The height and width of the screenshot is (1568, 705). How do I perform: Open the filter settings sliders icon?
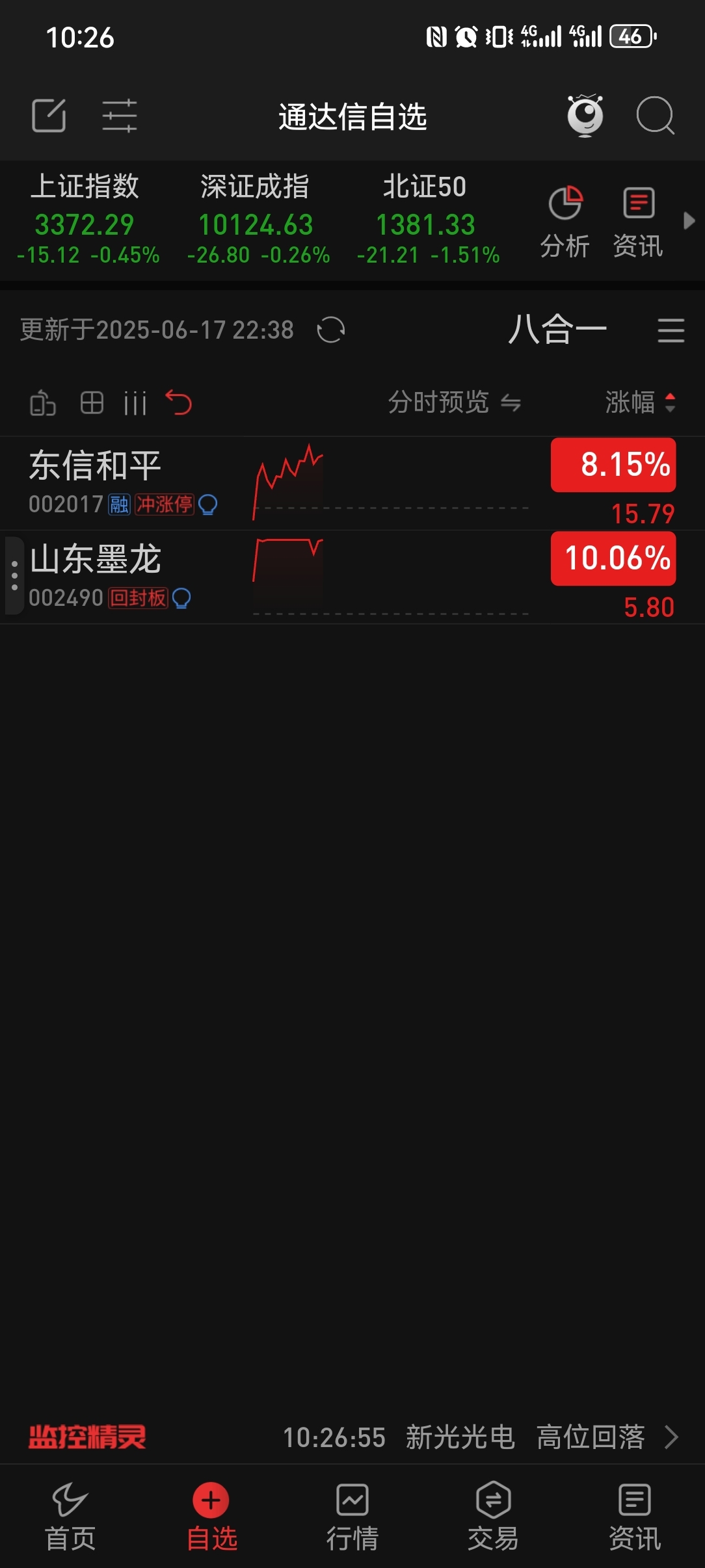point(120,116)
